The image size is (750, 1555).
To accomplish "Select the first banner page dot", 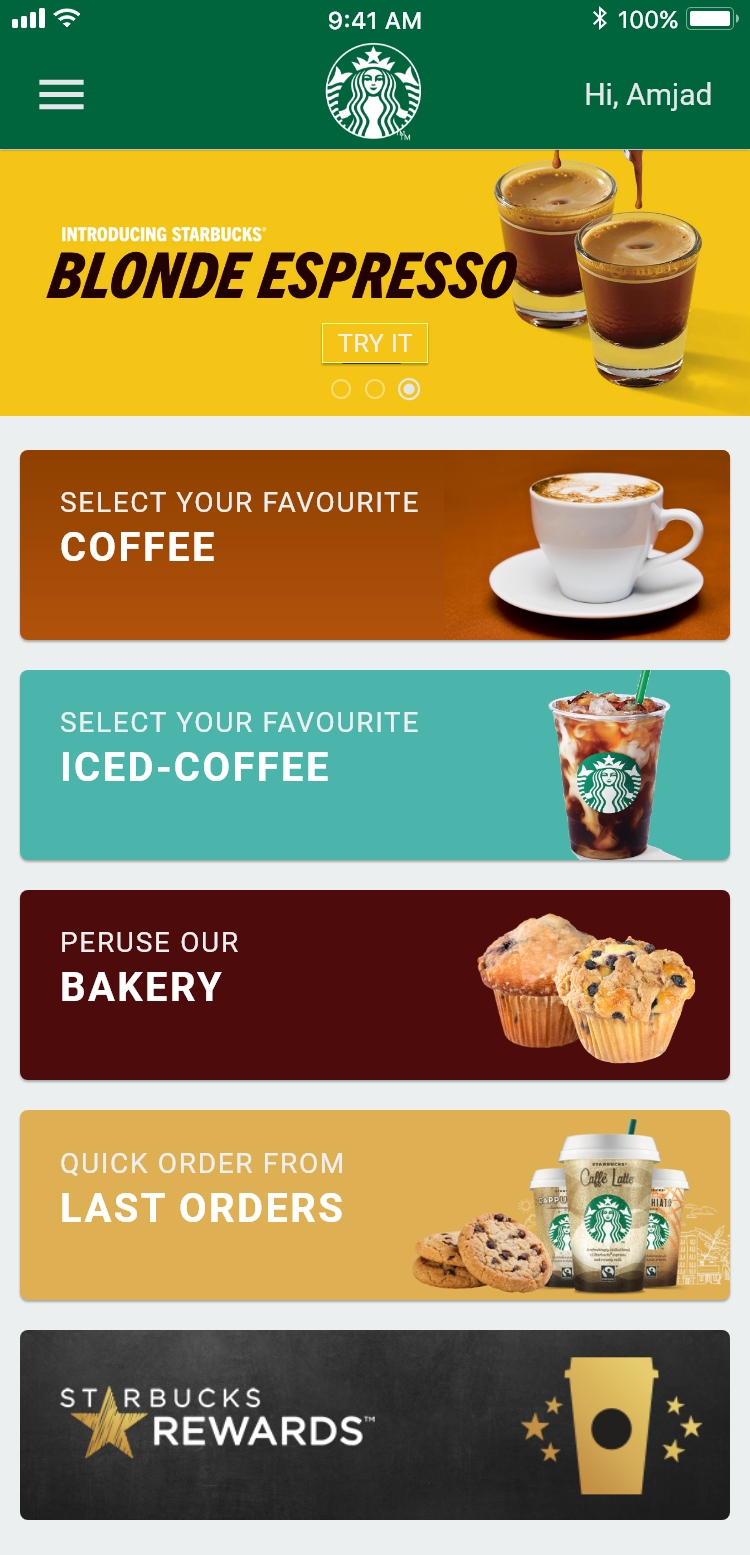I will [341, 389].
